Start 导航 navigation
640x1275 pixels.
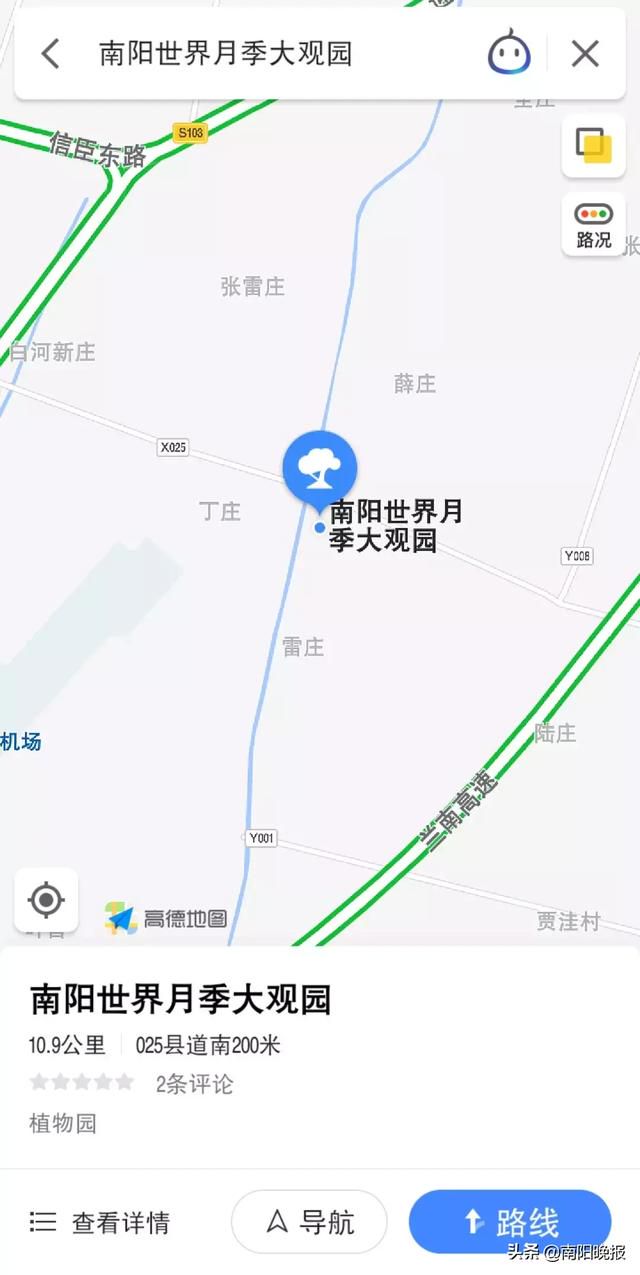[309, 1221]
